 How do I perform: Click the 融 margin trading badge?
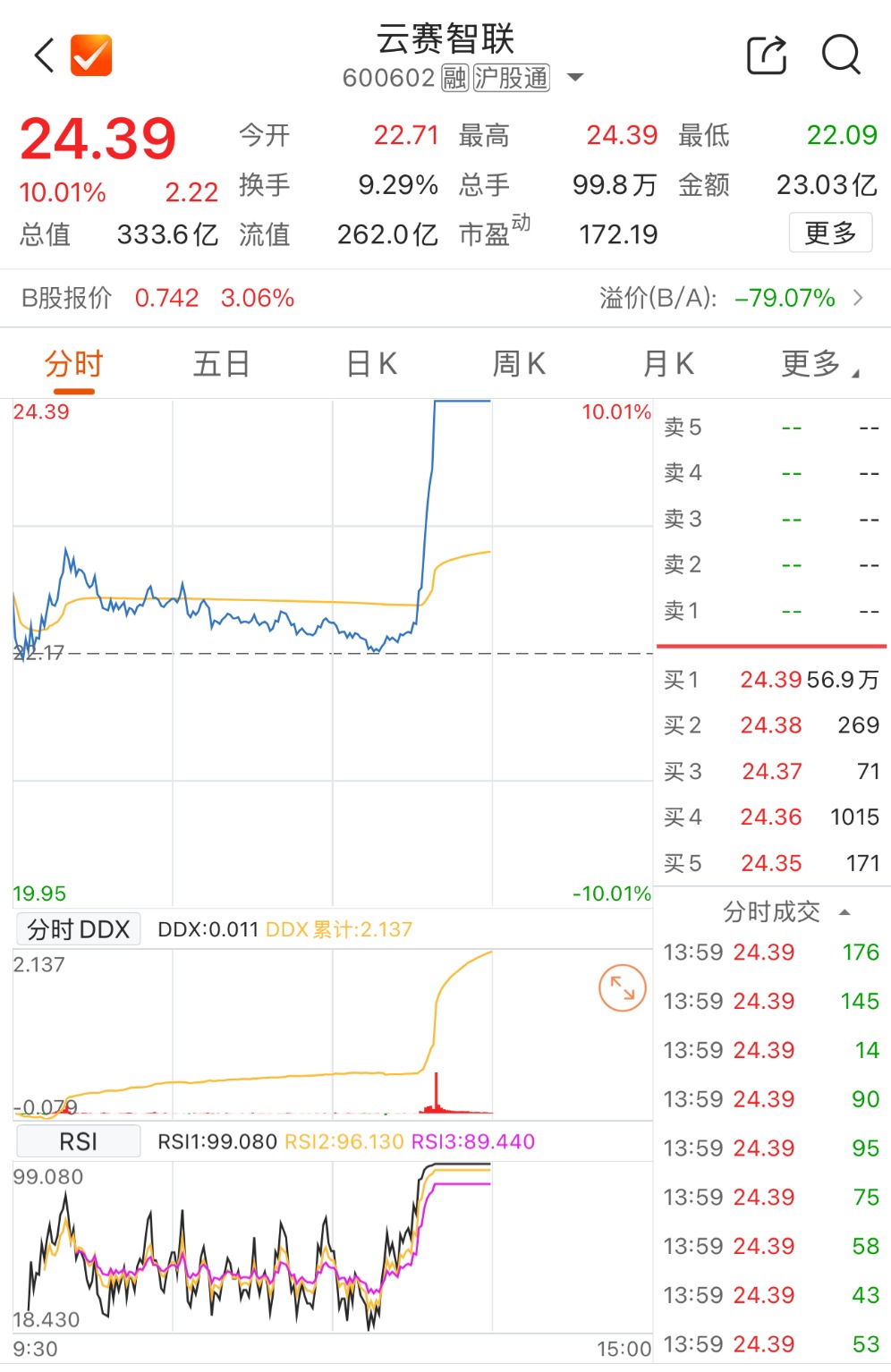(x=454, y=79)
